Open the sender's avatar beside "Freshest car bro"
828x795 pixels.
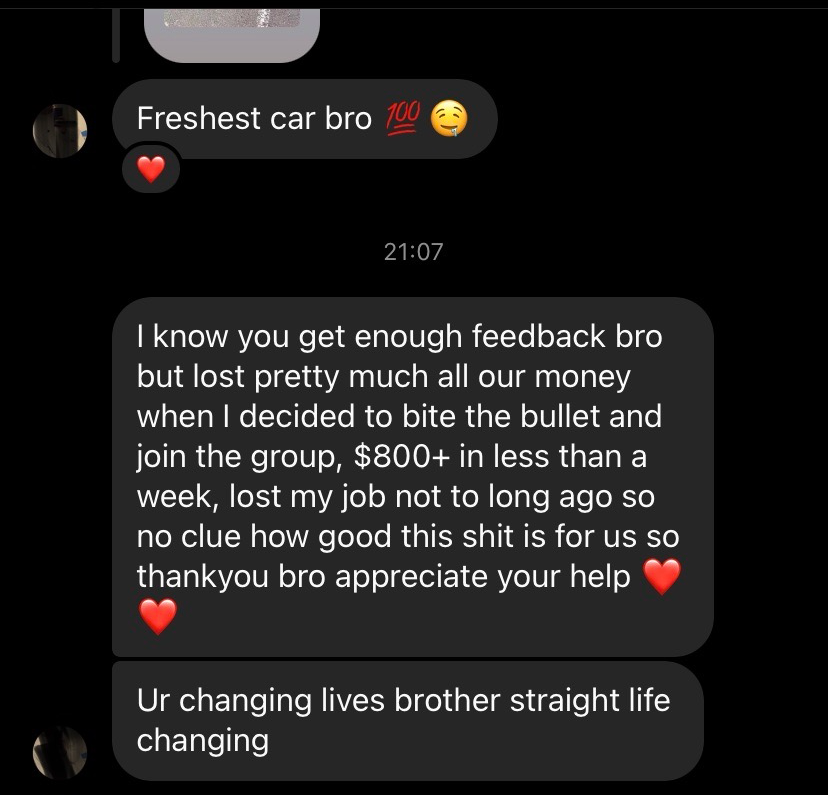tap(60, 131)
